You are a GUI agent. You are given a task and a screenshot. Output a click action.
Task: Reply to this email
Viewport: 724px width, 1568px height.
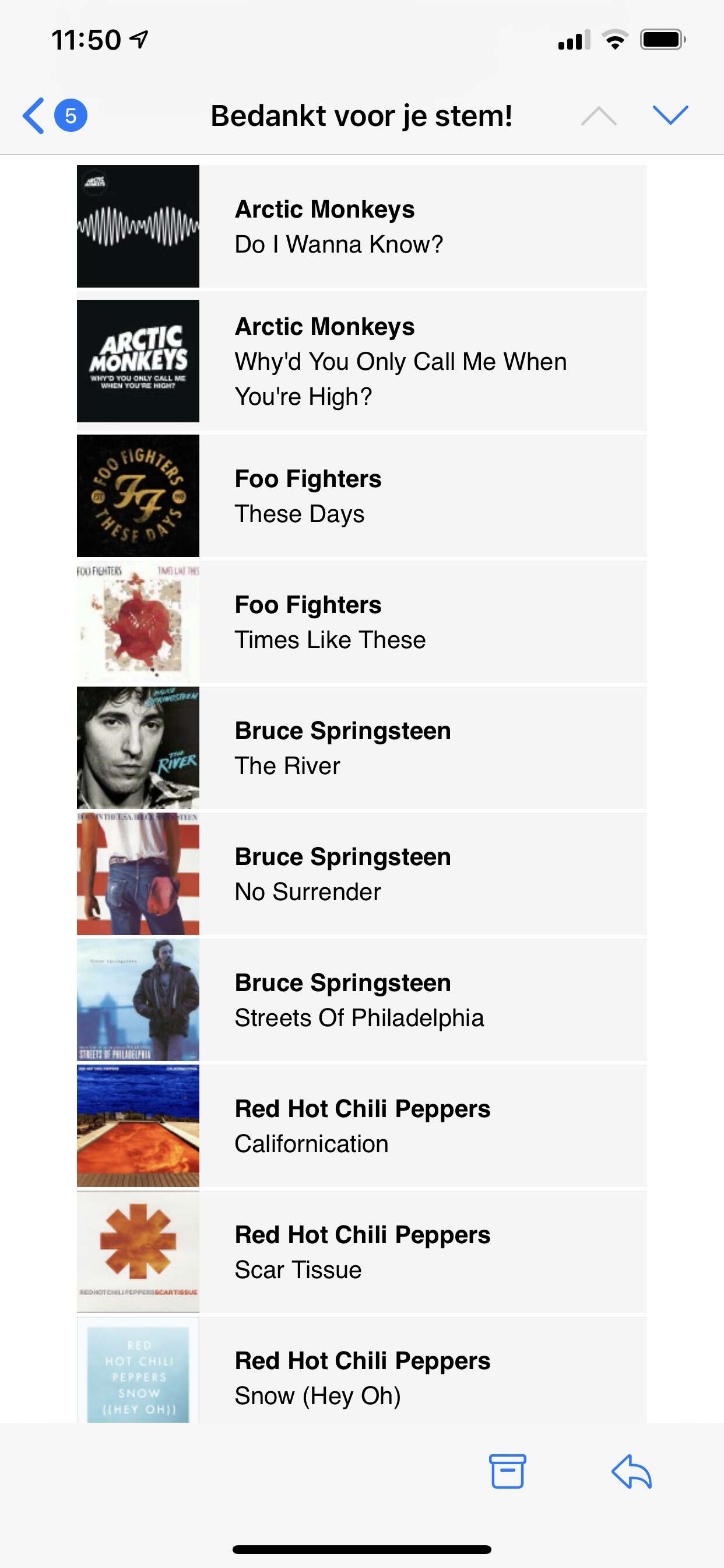631,1471
